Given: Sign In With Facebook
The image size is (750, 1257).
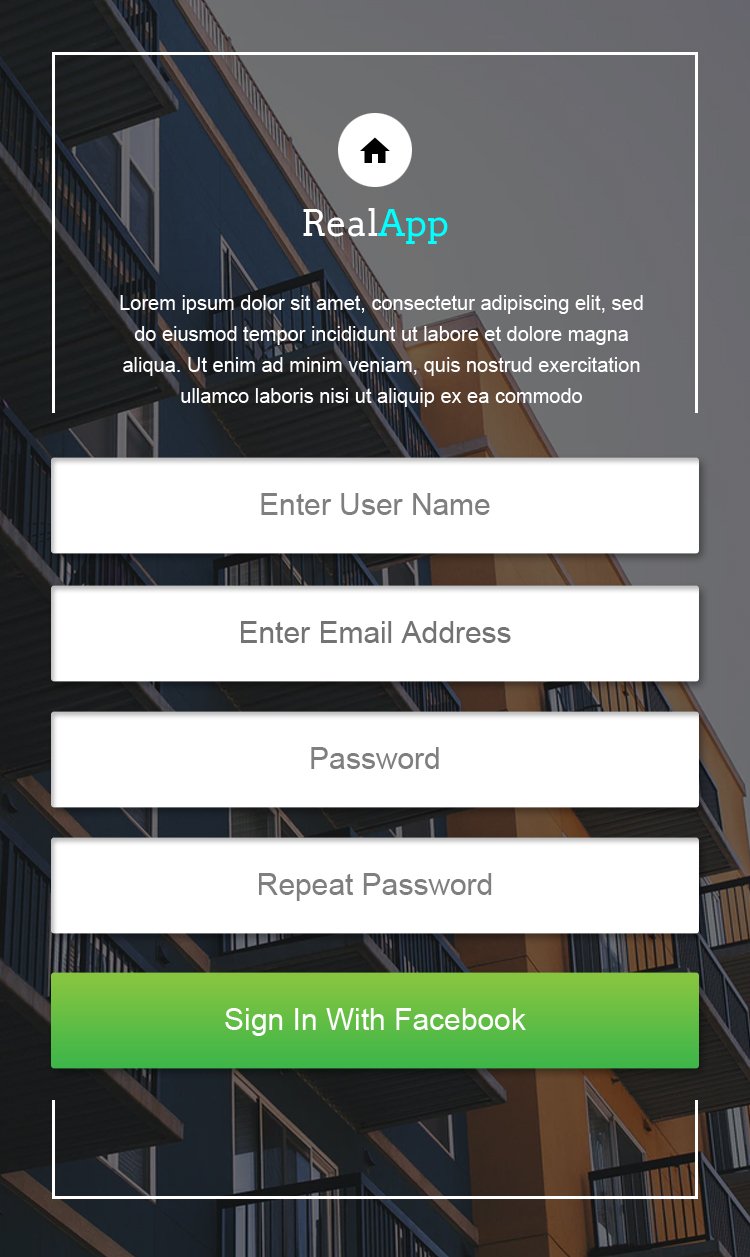Looking at the screenshot, I should (375, 1020).
